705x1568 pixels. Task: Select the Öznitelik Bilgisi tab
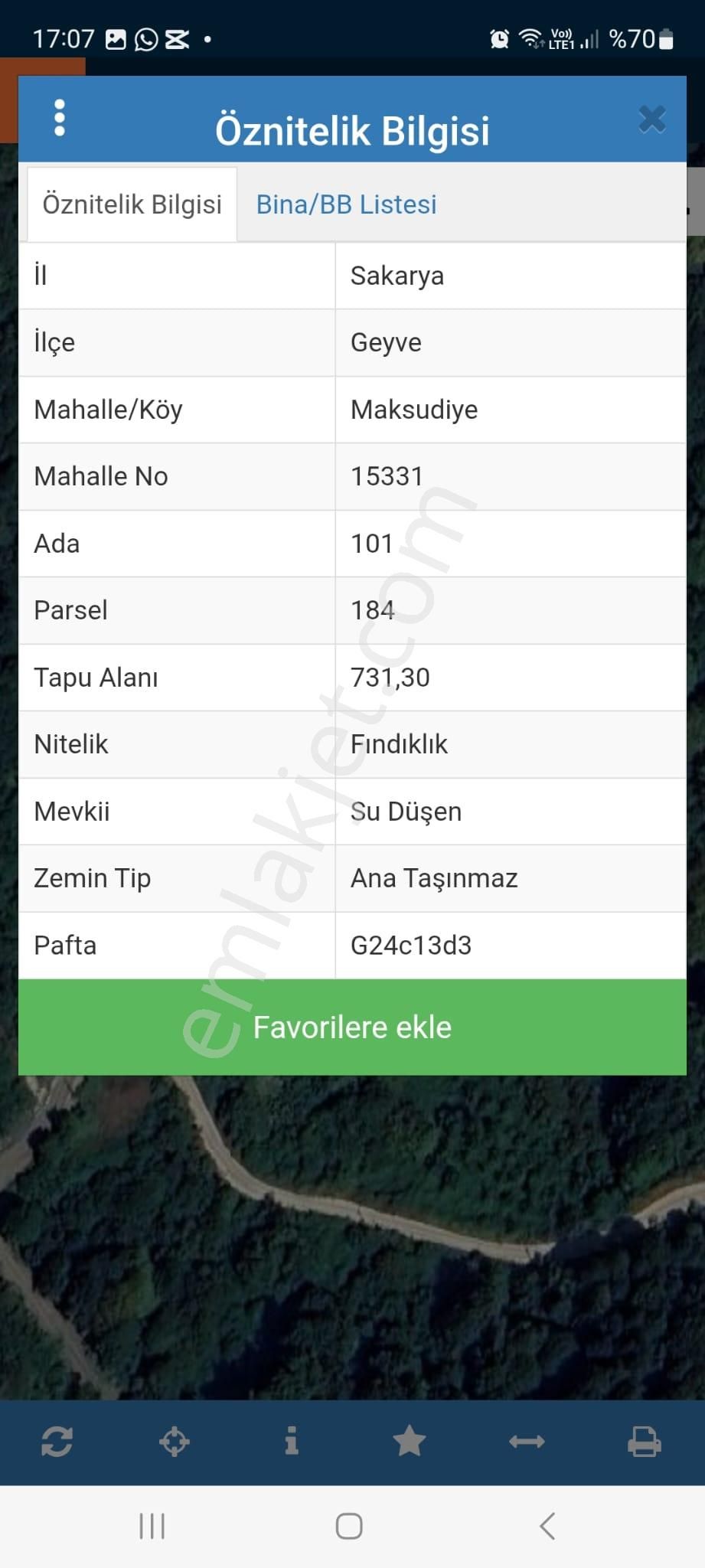coord(132,205)
